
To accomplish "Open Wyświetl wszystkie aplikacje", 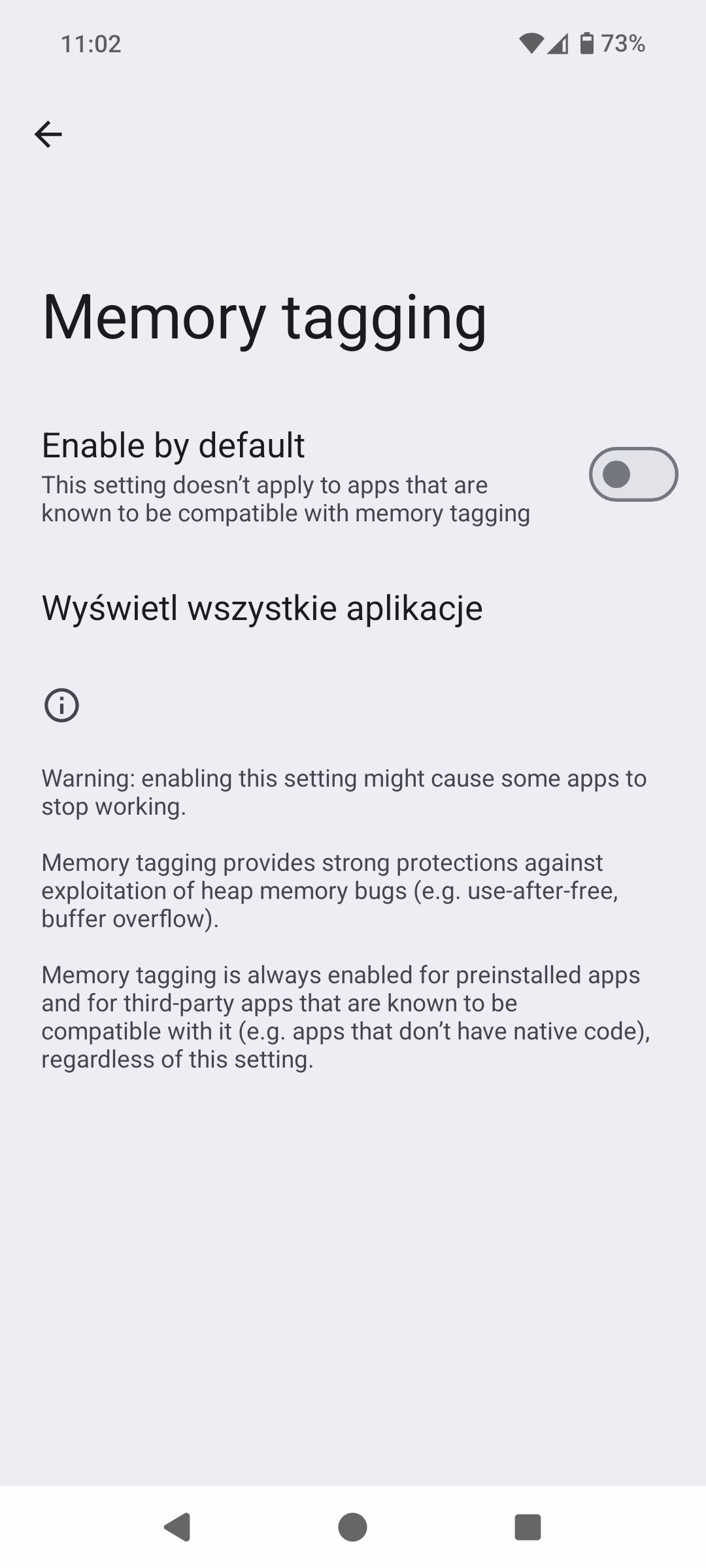I will 262,608.
